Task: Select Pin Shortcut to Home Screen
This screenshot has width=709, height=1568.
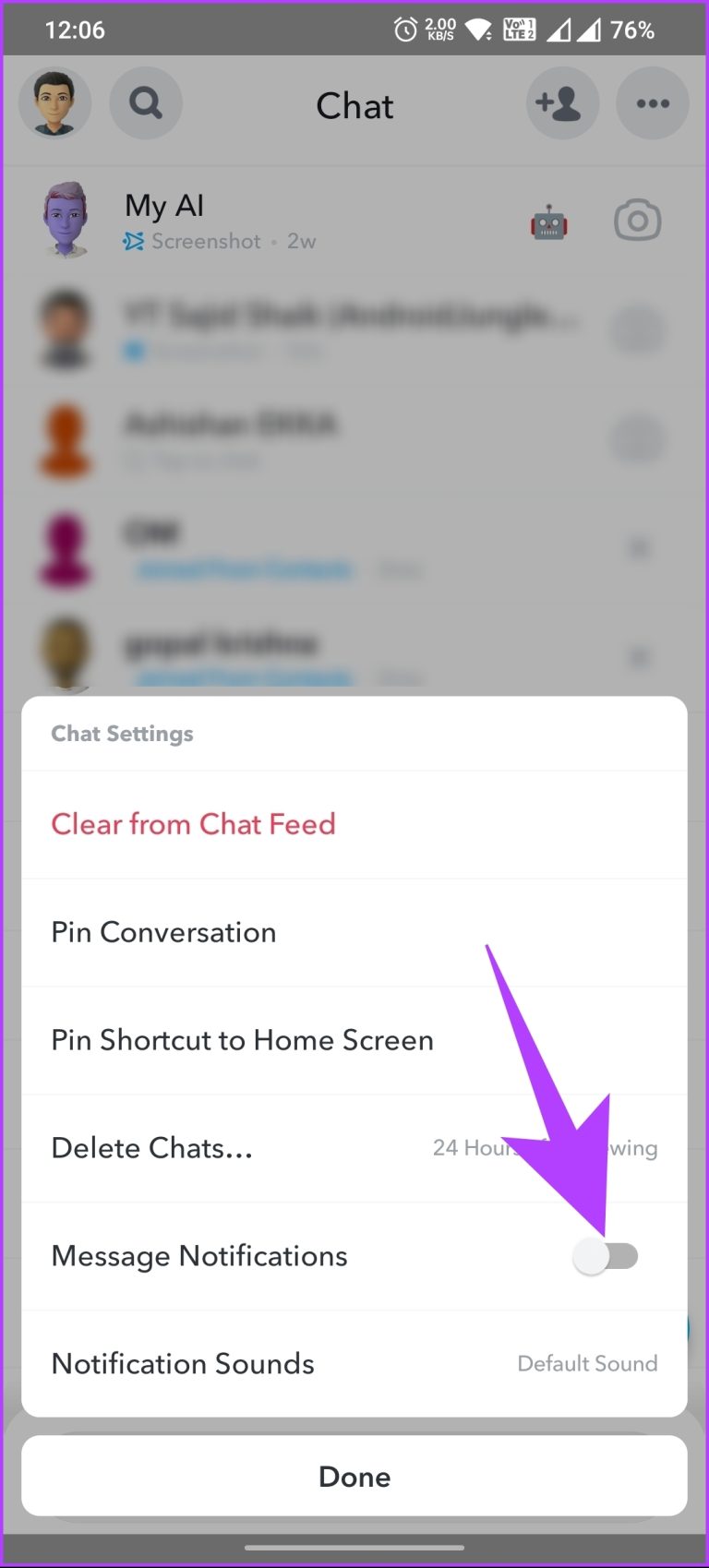Action: (x=242, y=1040)
